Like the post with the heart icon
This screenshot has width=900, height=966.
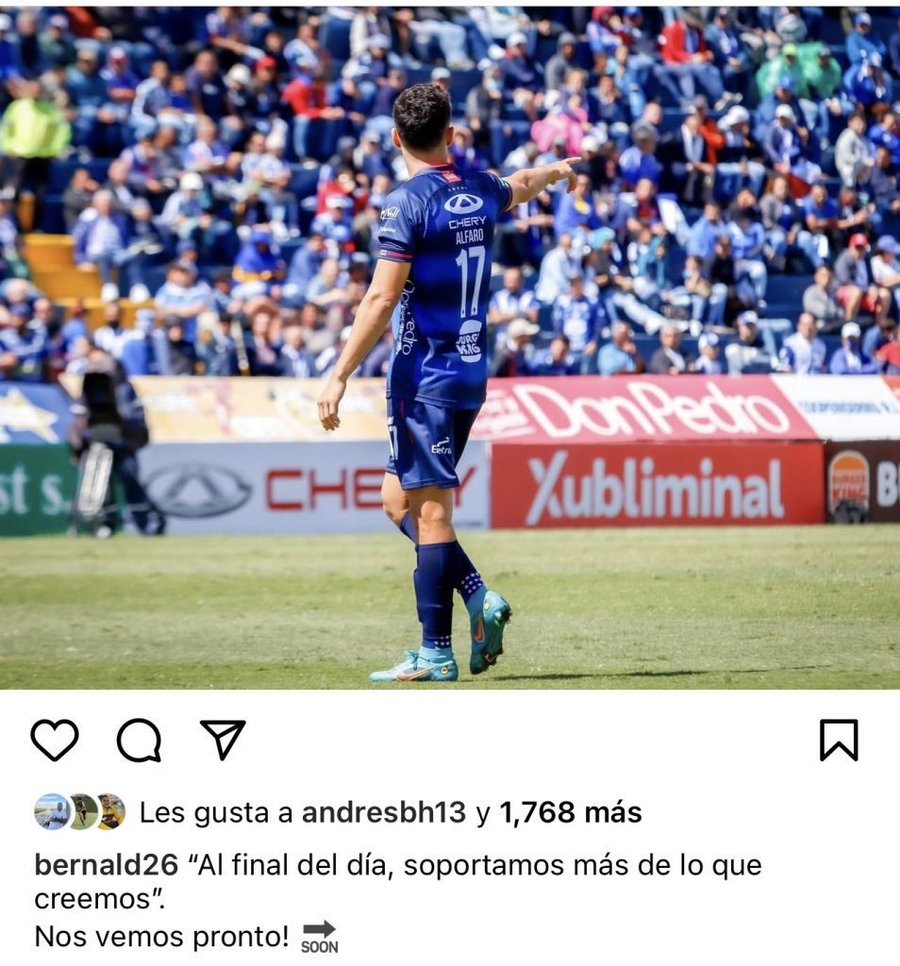pos(55,739)
